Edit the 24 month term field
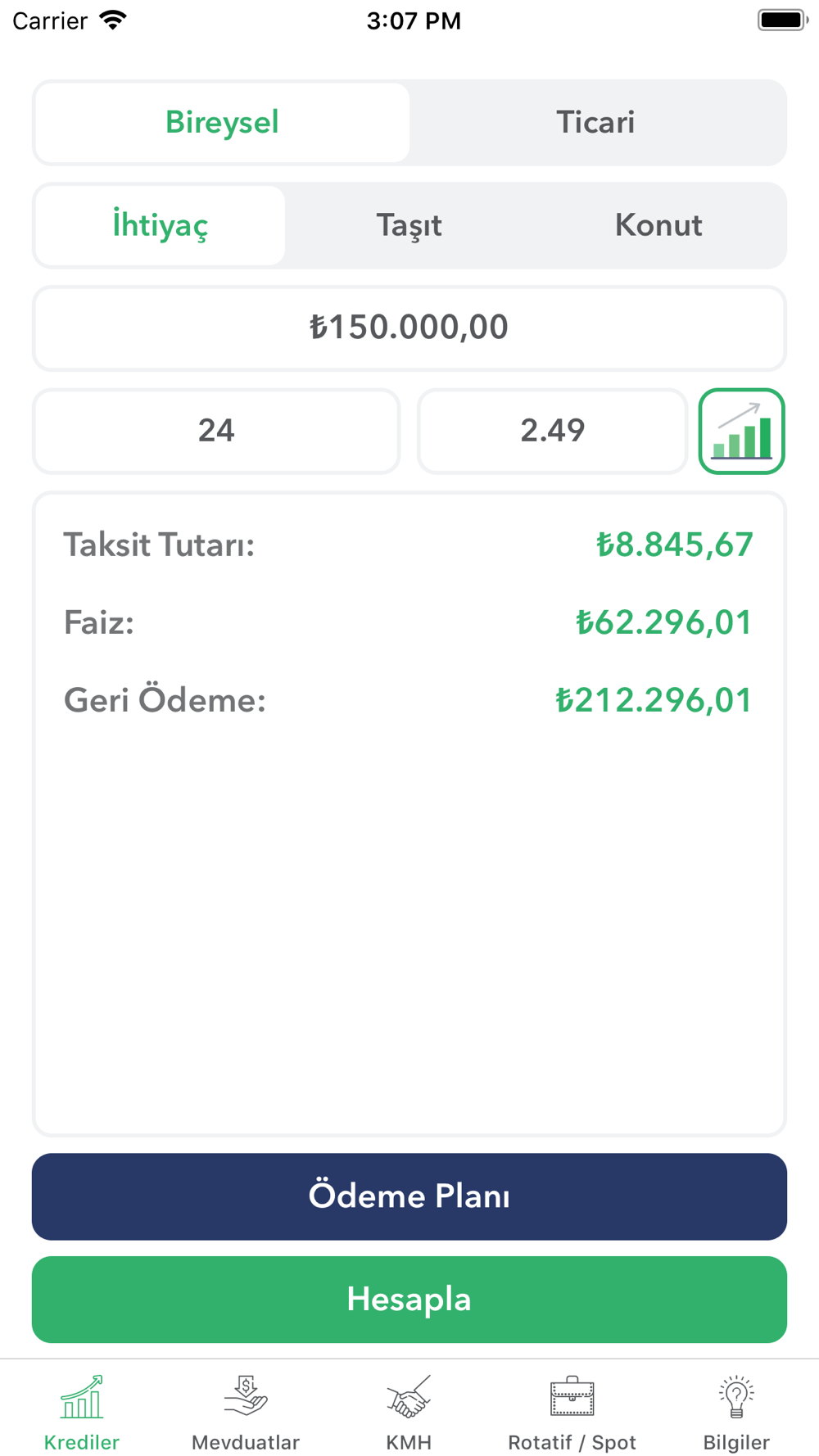This screenshot has width=819, height=1456. 216,431
